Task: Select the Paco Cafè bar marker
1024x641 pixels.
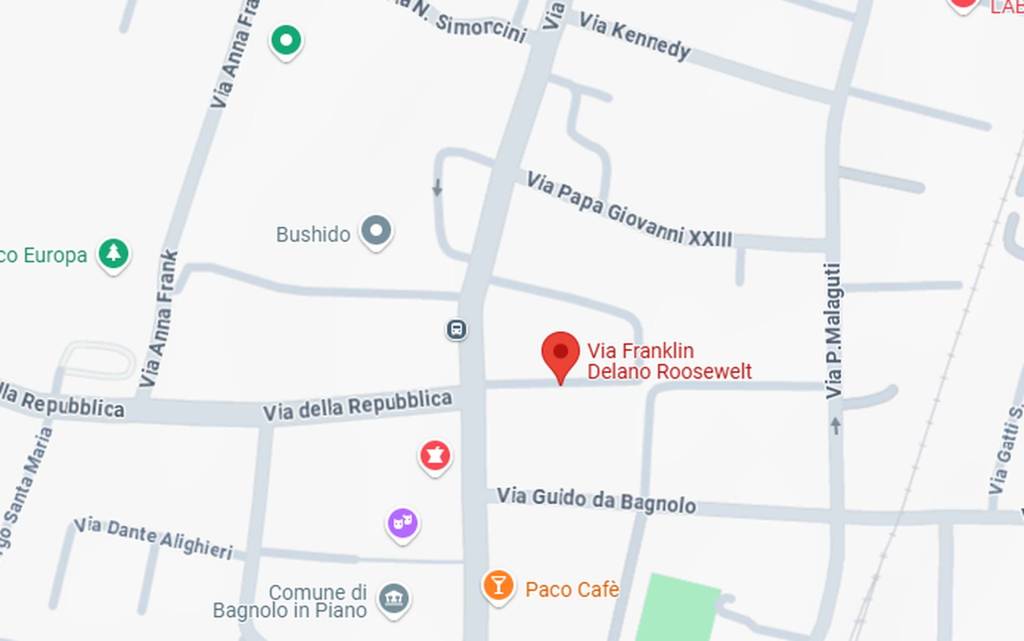Action: [498, 584]
